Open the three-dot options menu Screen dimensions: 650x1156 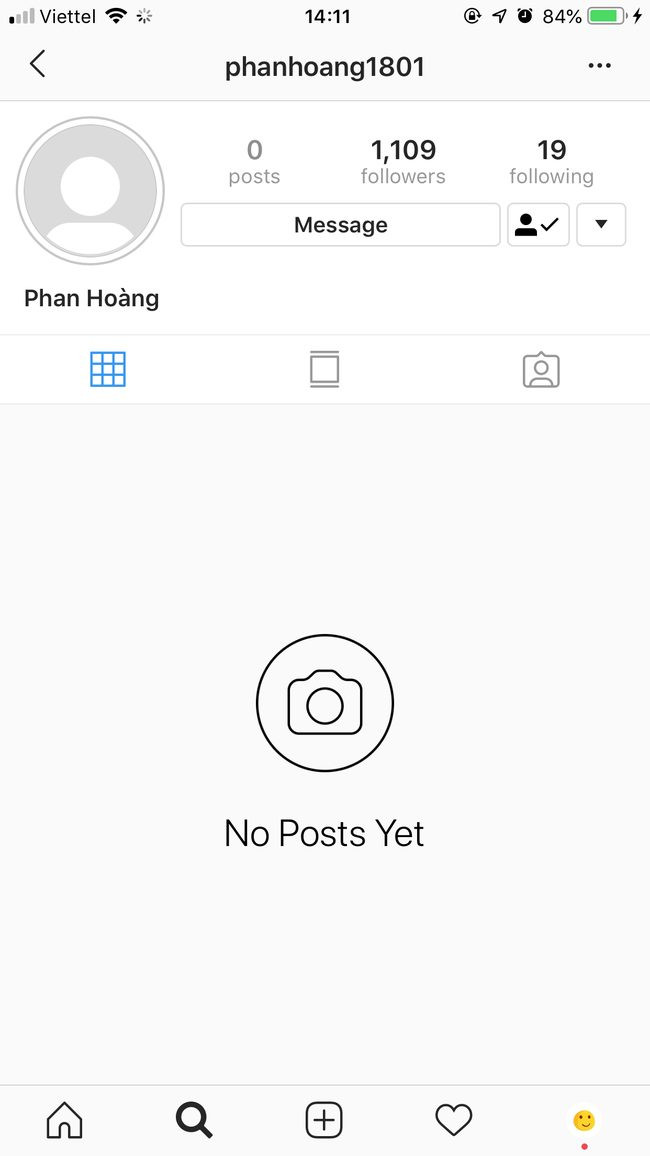click(599, 66)
